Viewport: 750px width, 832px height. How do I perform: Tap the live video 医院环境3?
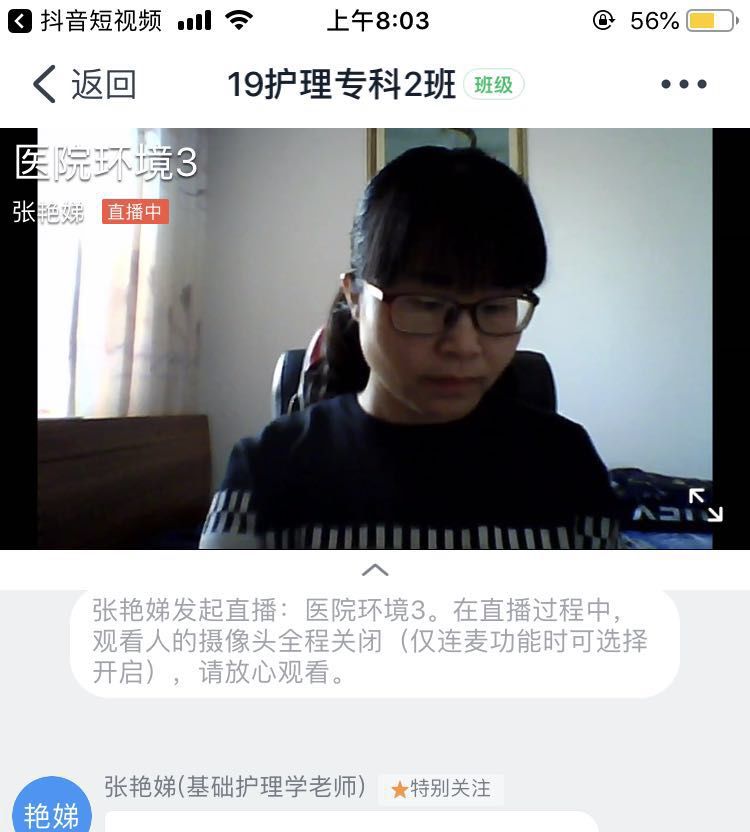pos(375,340)
